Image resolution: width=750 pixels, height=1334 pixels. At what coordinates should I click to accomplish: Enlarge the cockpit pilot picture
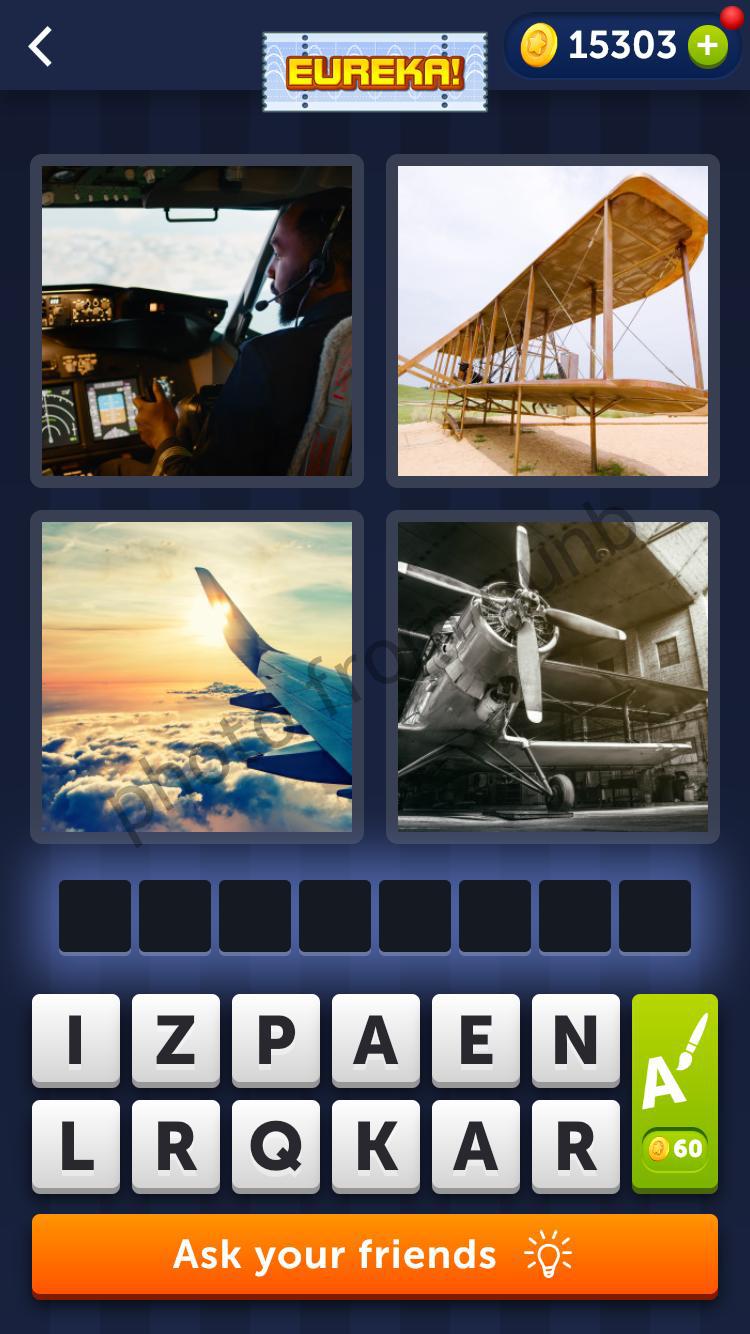coord(197,321)
